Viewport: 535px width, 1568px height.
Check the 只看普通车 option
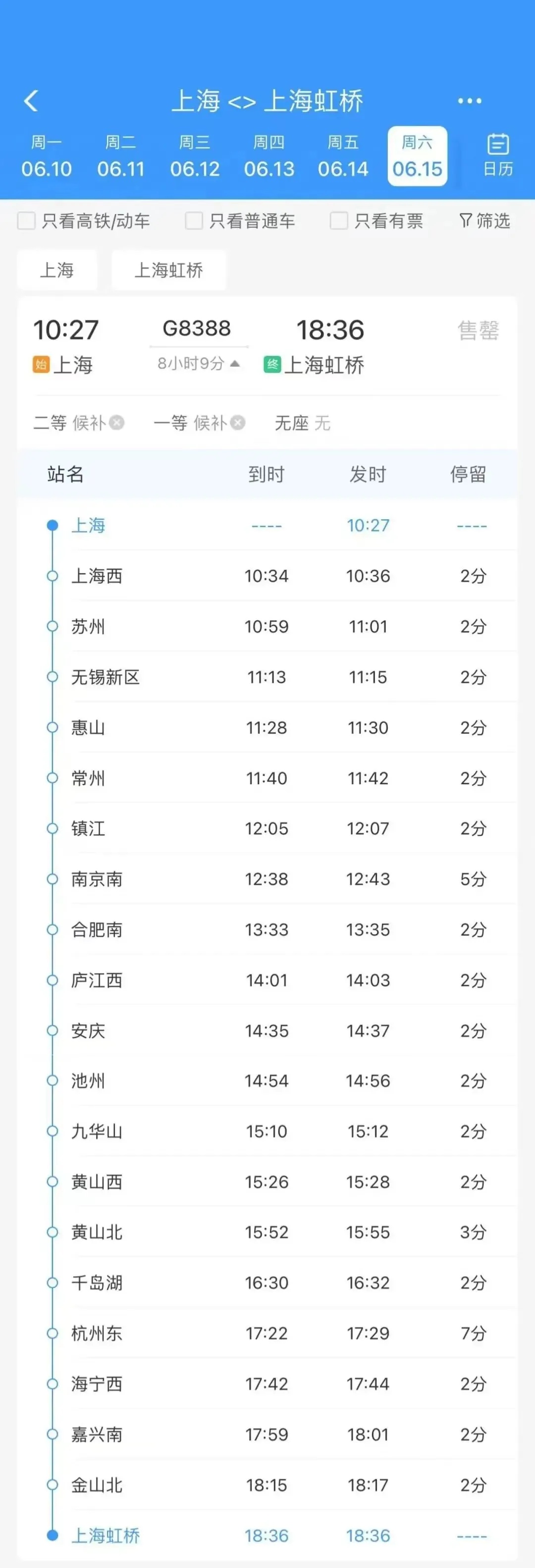click(x=194, y=221)
